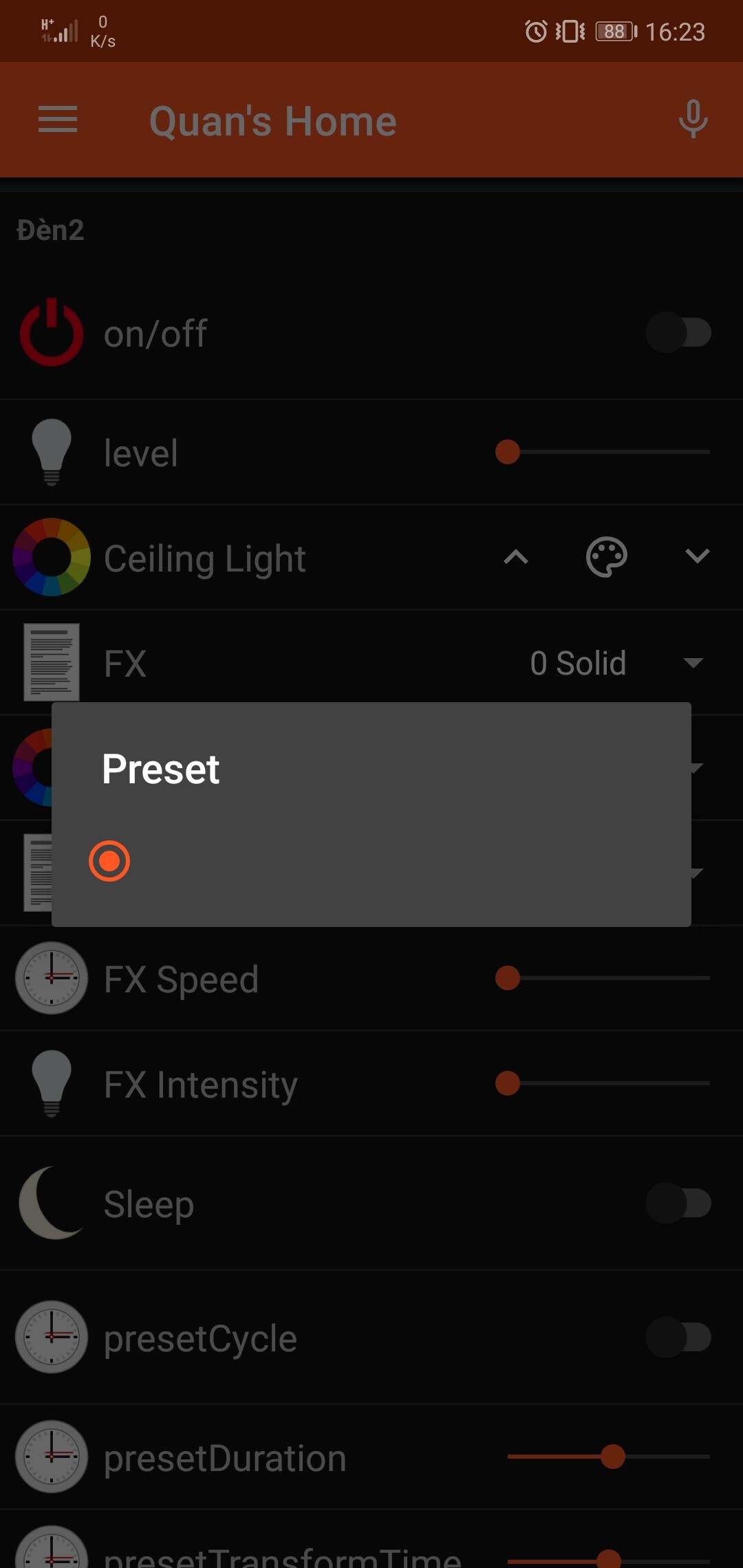
Task: Enable the presetCycle switch
Action: [678, 1338]
